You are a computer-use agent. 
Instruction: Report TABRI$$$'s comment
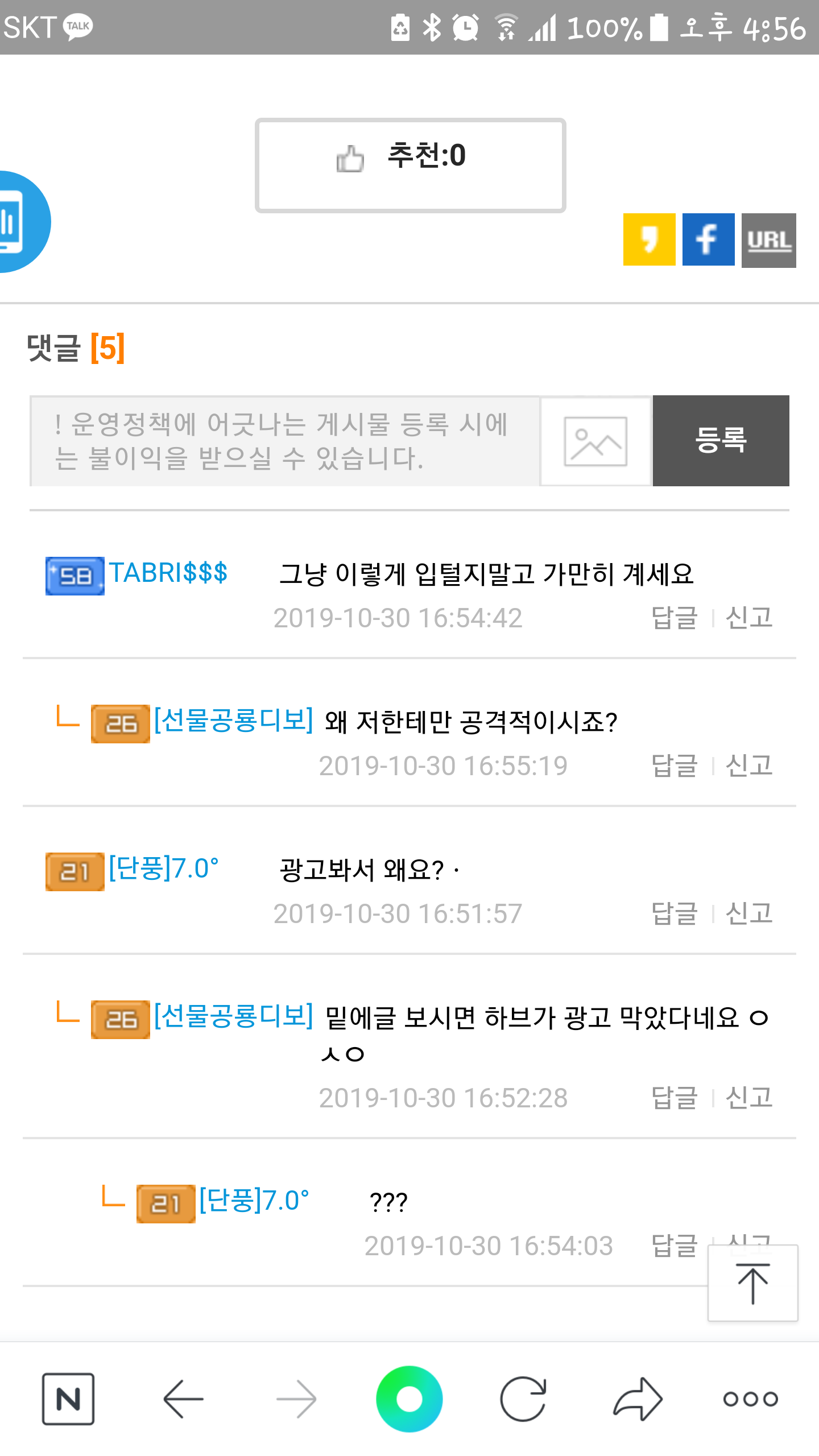(x=749, y=618)
